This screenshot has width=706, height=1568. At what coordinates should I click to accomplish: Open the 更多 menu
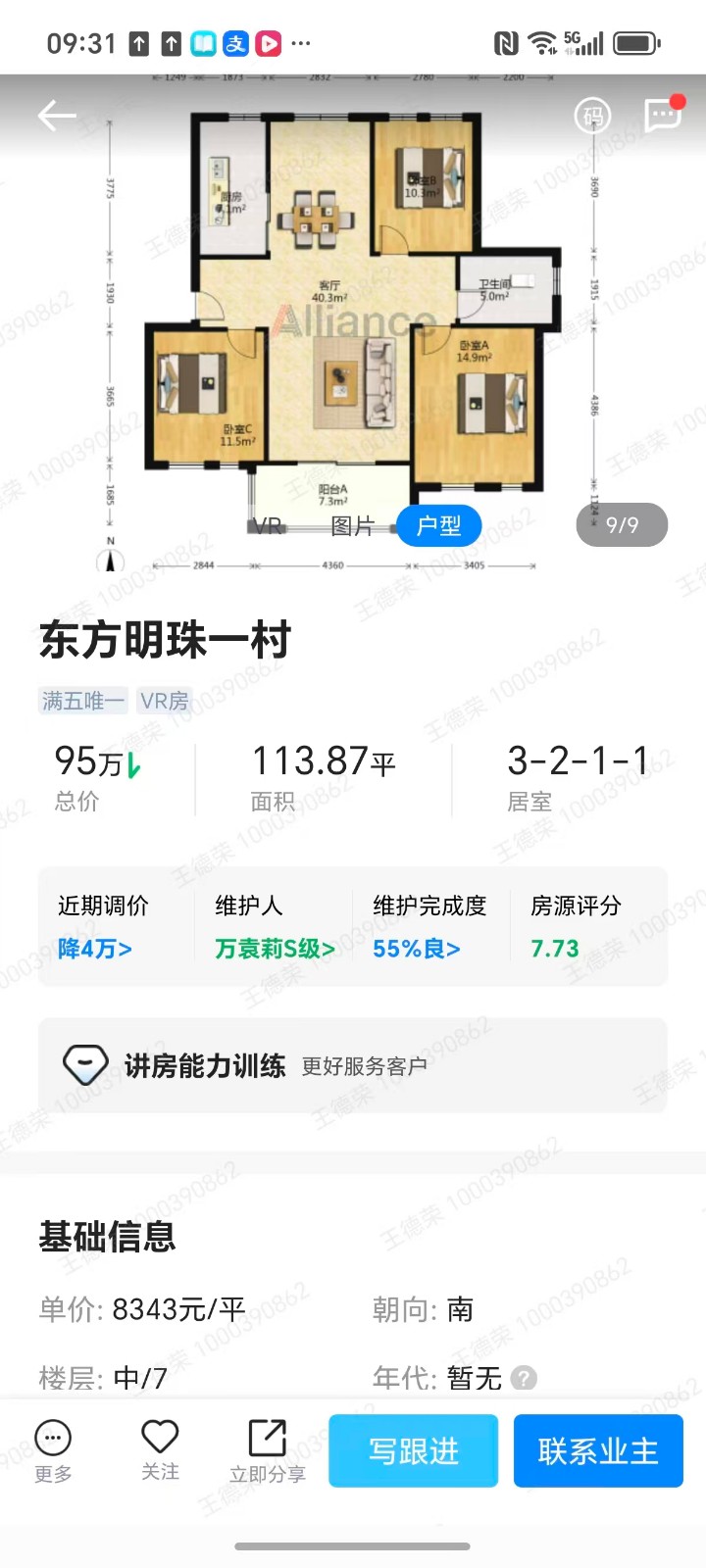(x=53, y=1450)
